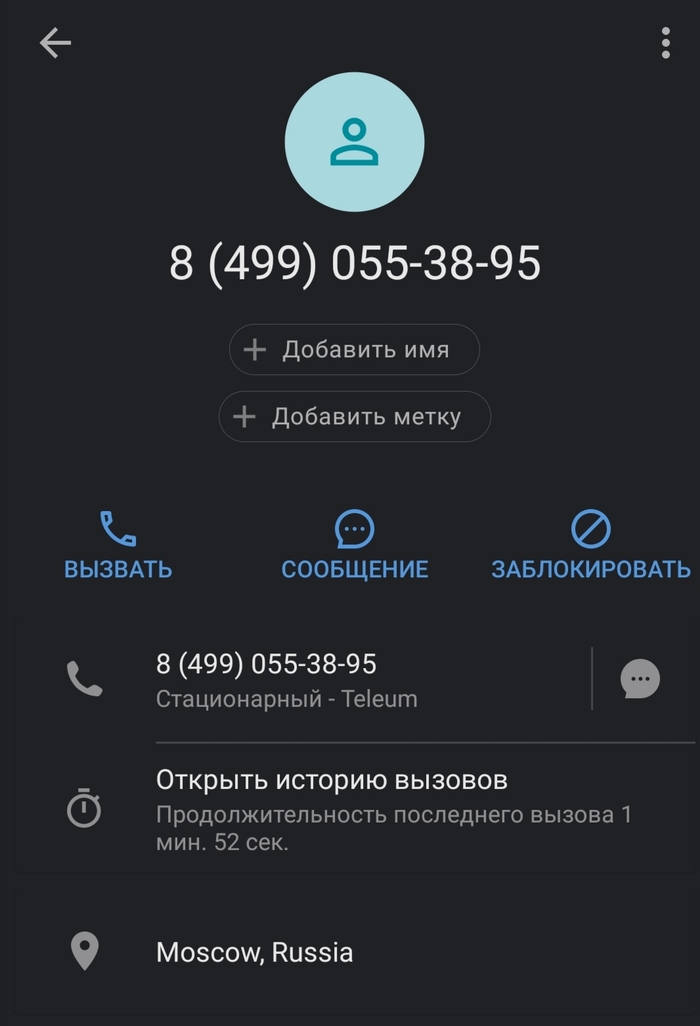This screenshot has width=700, height=1026.
Task: Block this number with Заблокировать
Action: (590, 545)
